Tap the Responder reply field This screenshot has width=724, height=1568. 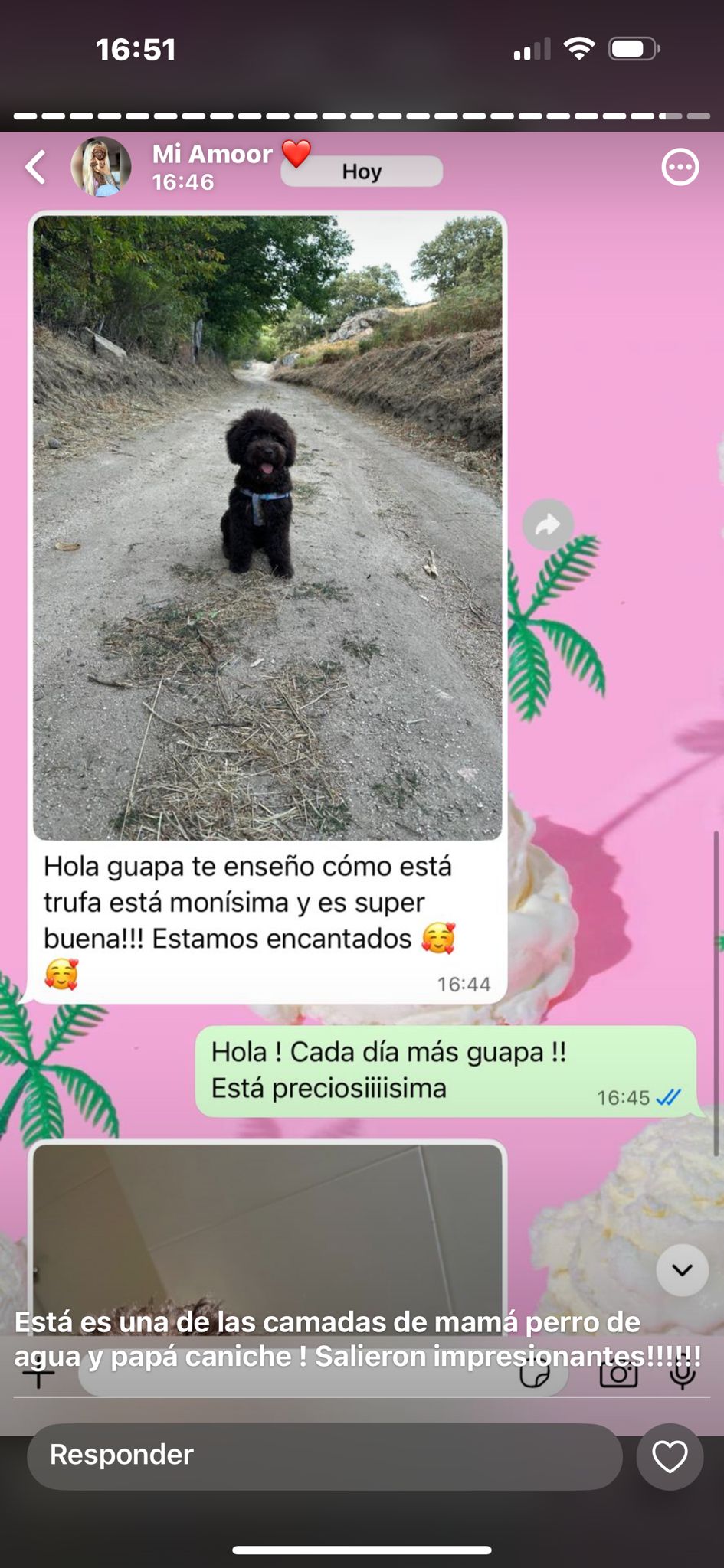(325, 1456)
